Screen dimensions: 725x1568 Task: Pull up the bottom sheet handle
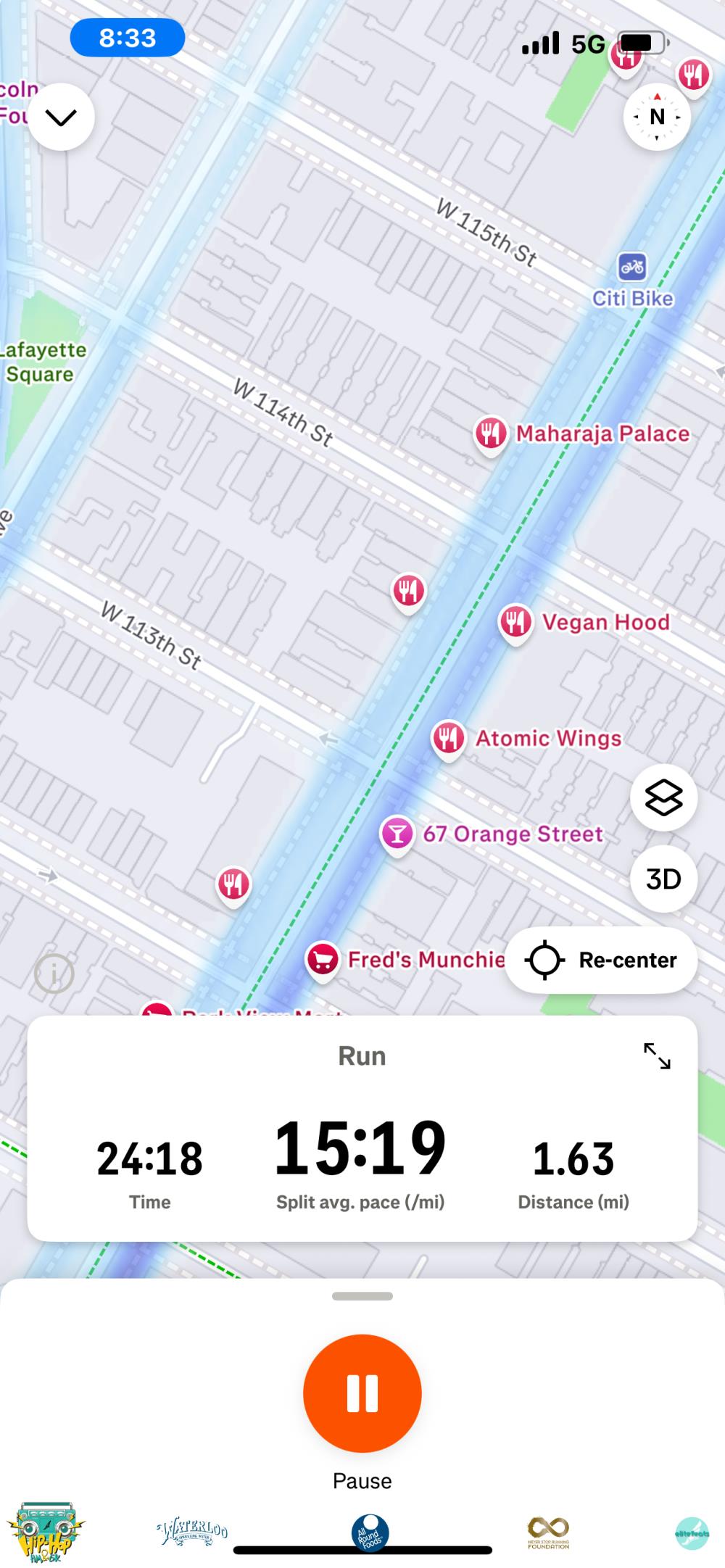(362, 1296)
